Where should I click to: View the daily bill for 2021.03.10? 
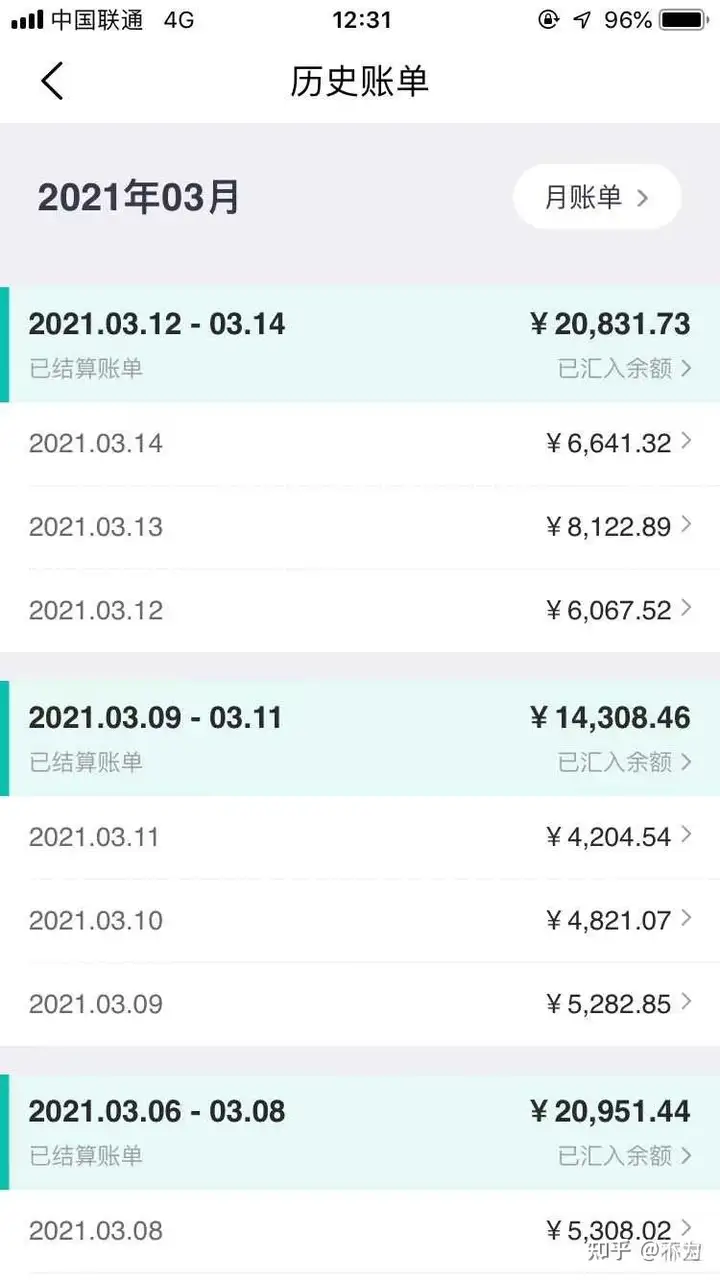point(360,921)
